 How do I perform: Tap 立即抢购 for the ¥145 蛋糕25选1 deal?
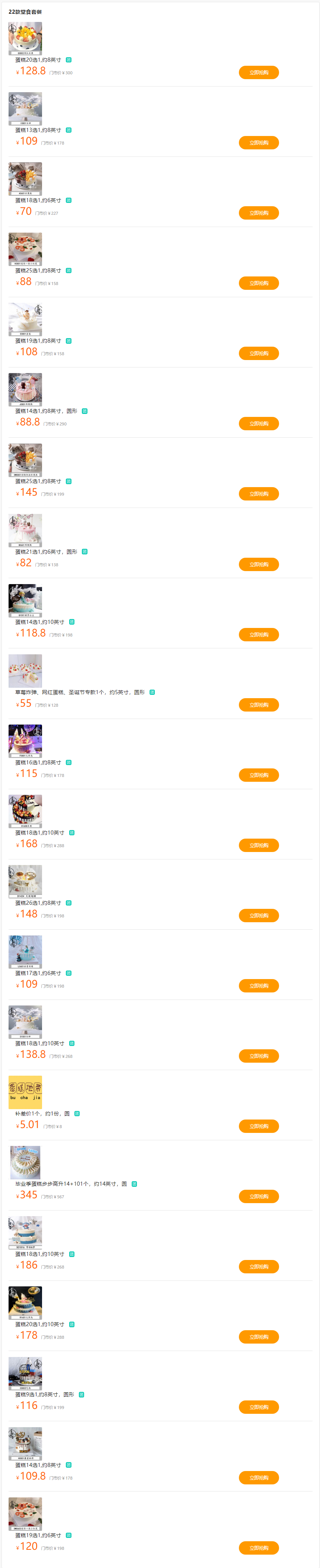tap(259, 494)
